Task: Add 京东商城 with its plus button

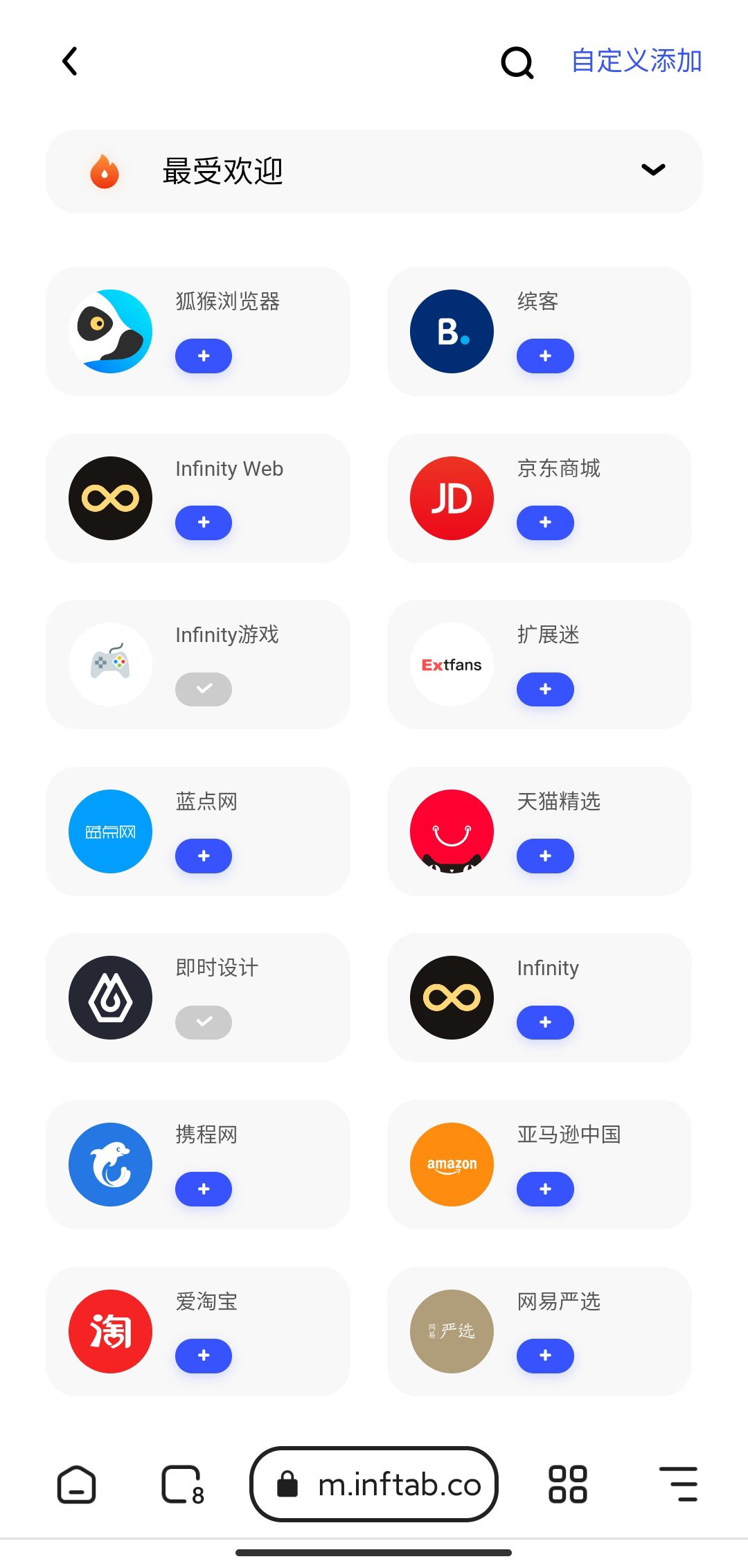Action: click(545, 522)
